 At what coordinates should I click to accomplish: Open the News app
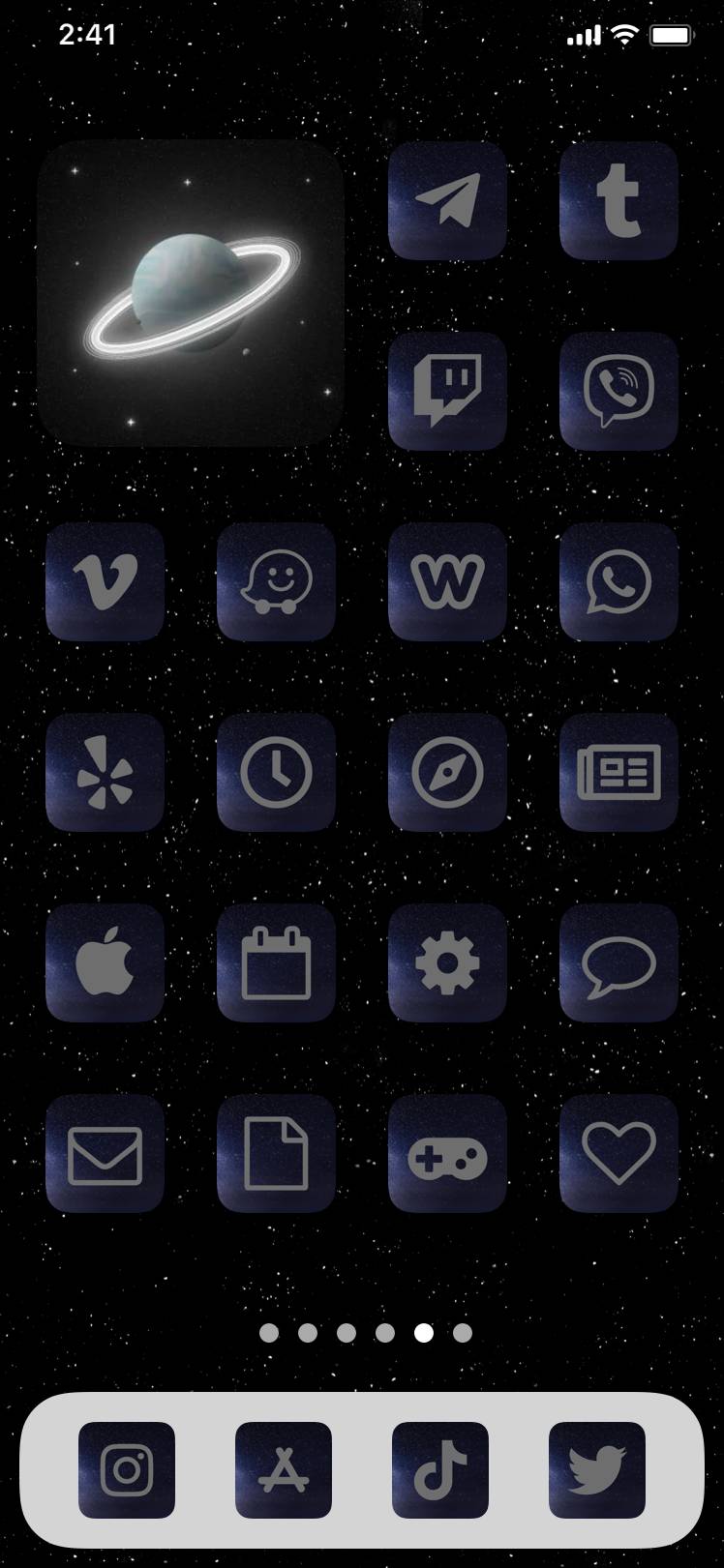tap(618, 773)
